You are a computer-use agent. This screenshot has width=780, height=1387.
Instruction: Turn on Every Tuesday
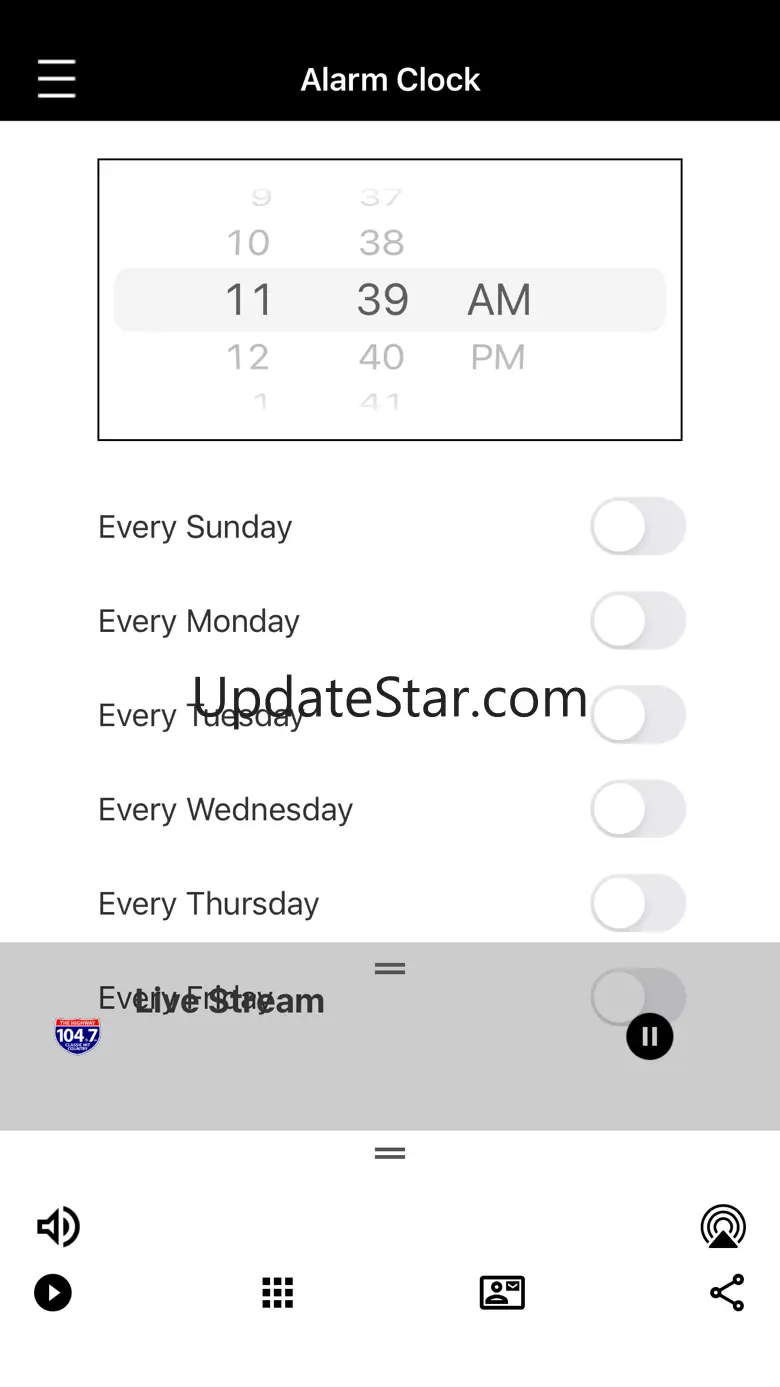coord(638,714)
